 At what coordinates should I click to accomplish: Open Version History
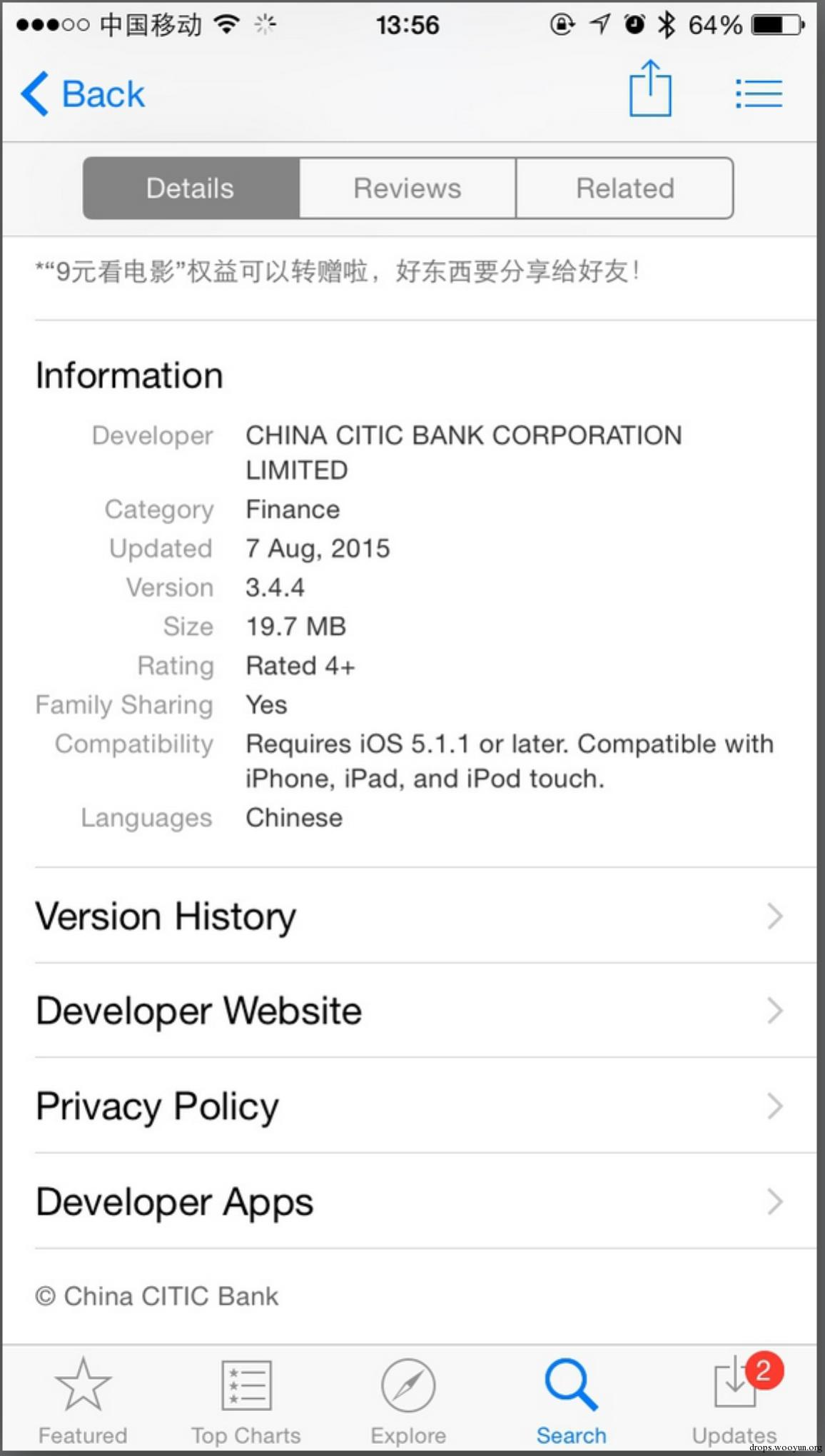[410, 916]
